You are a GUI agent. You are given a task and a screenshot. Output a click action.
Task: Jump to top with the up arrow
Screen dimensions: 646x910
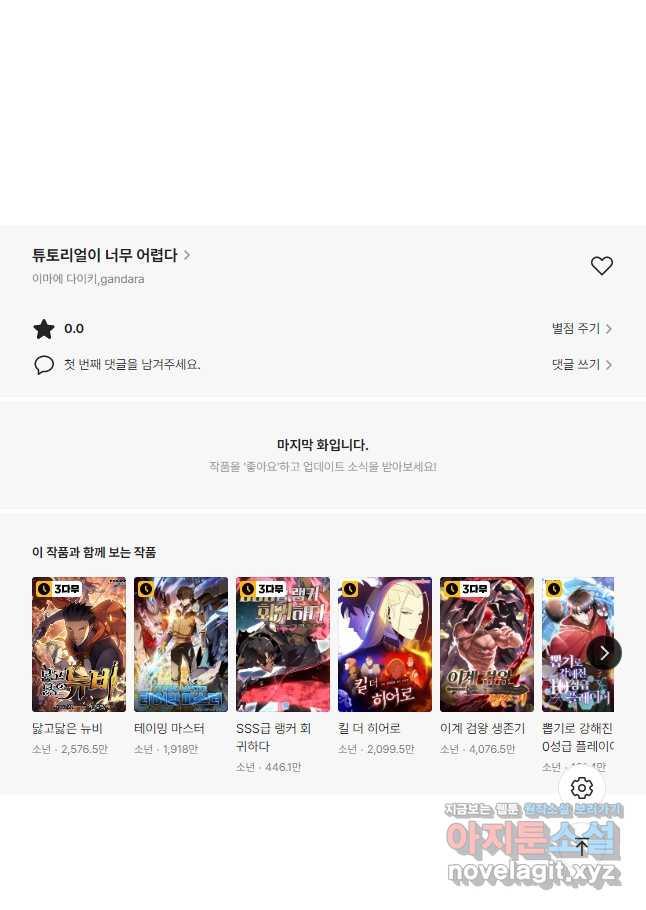click(582, 847)
